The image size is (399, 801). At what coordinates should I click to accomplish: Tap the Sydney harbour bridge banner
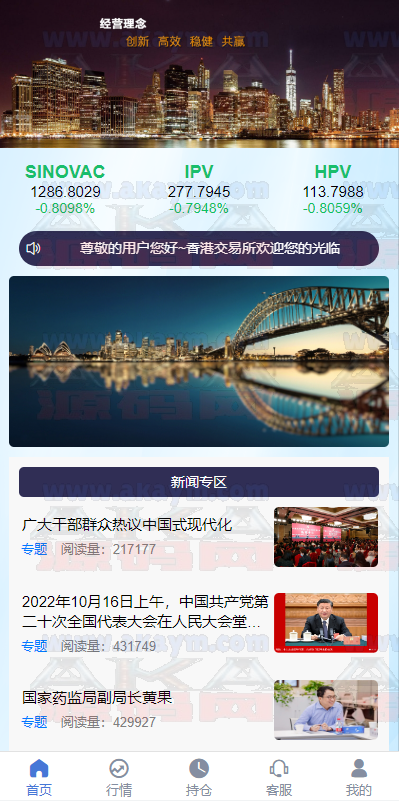click(199, 362)
